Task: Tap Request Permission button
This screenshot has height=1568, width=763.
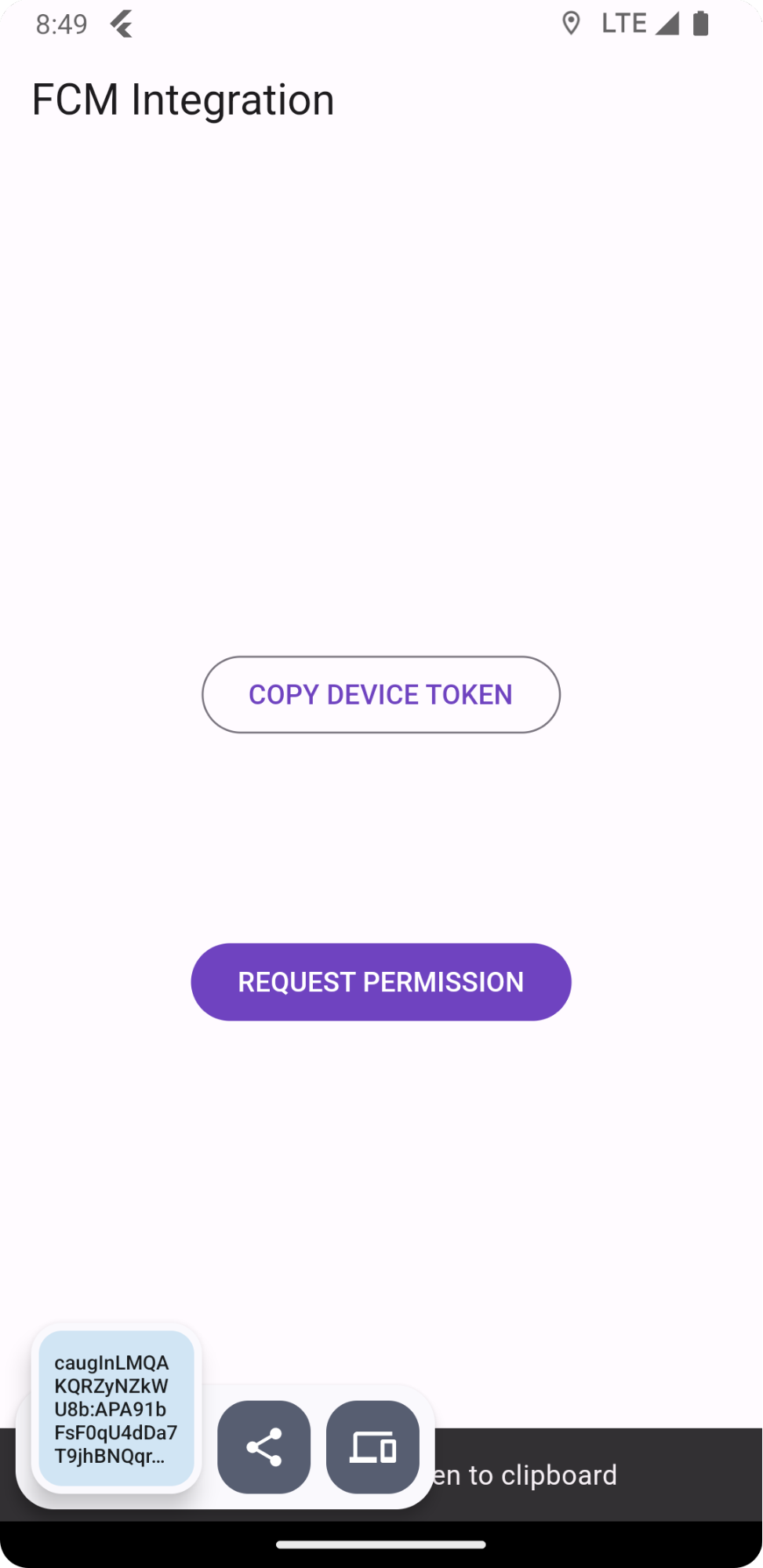Action: click(x=381, y=982)
